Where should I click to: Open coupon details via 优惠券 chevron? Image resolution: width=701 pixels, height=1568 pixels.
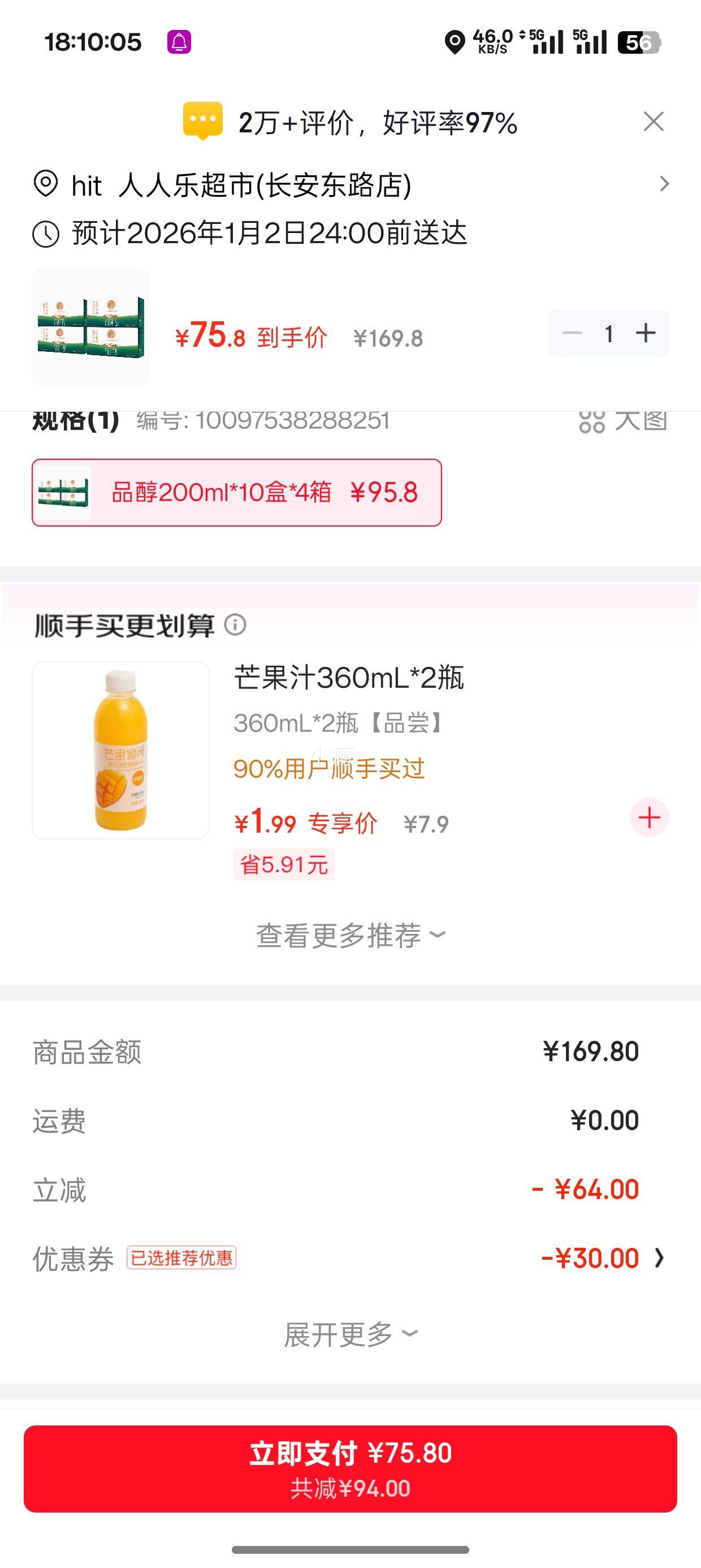[659, 1257]
